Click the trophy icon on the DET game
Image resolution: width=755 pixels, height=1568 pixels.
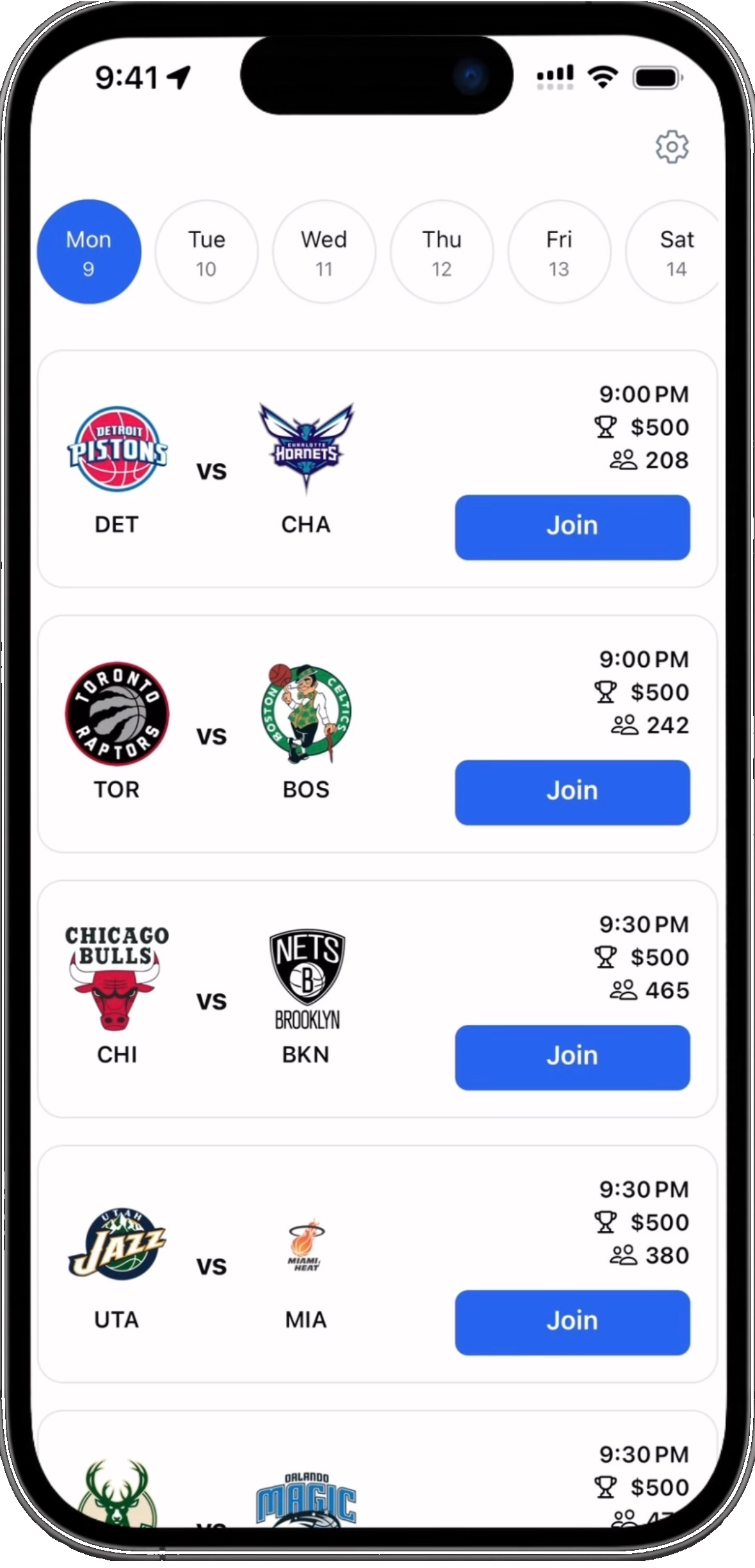click(x=606, y=426)
